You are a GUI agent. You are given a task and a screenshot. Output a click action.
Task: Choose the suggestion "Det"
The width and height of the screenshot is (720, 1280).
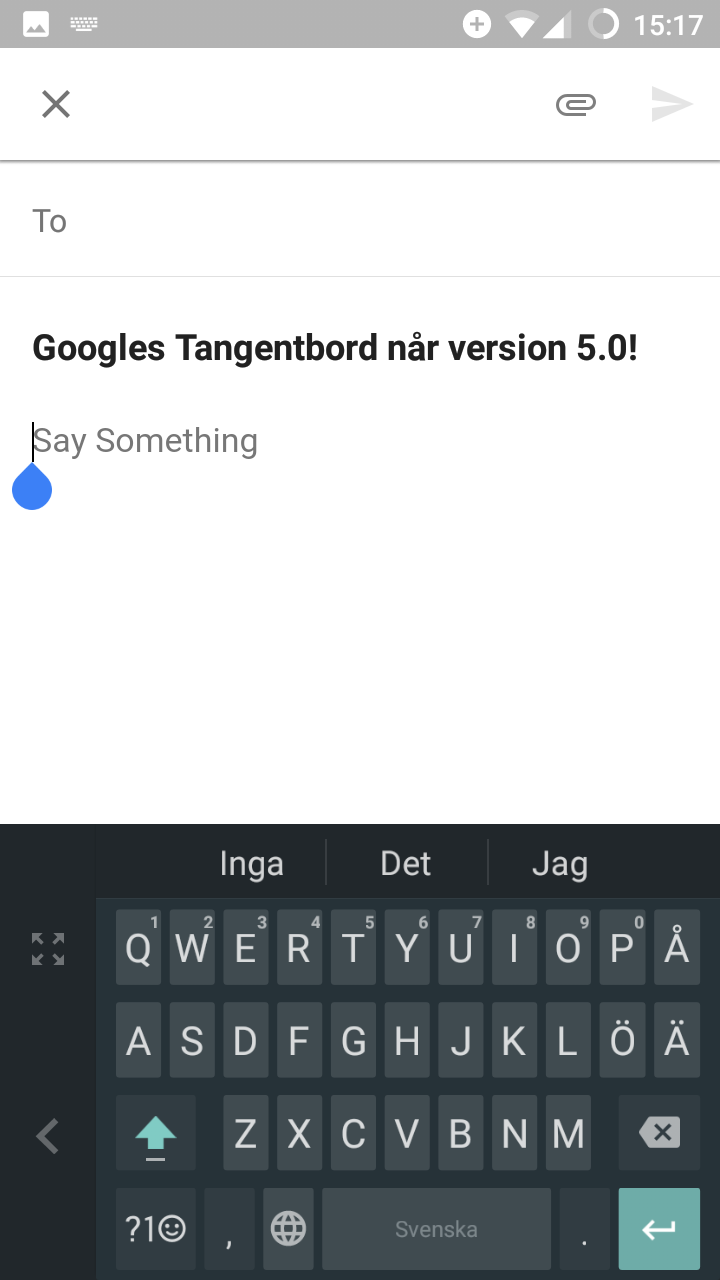pyautogui.click(x=406, y=863)
